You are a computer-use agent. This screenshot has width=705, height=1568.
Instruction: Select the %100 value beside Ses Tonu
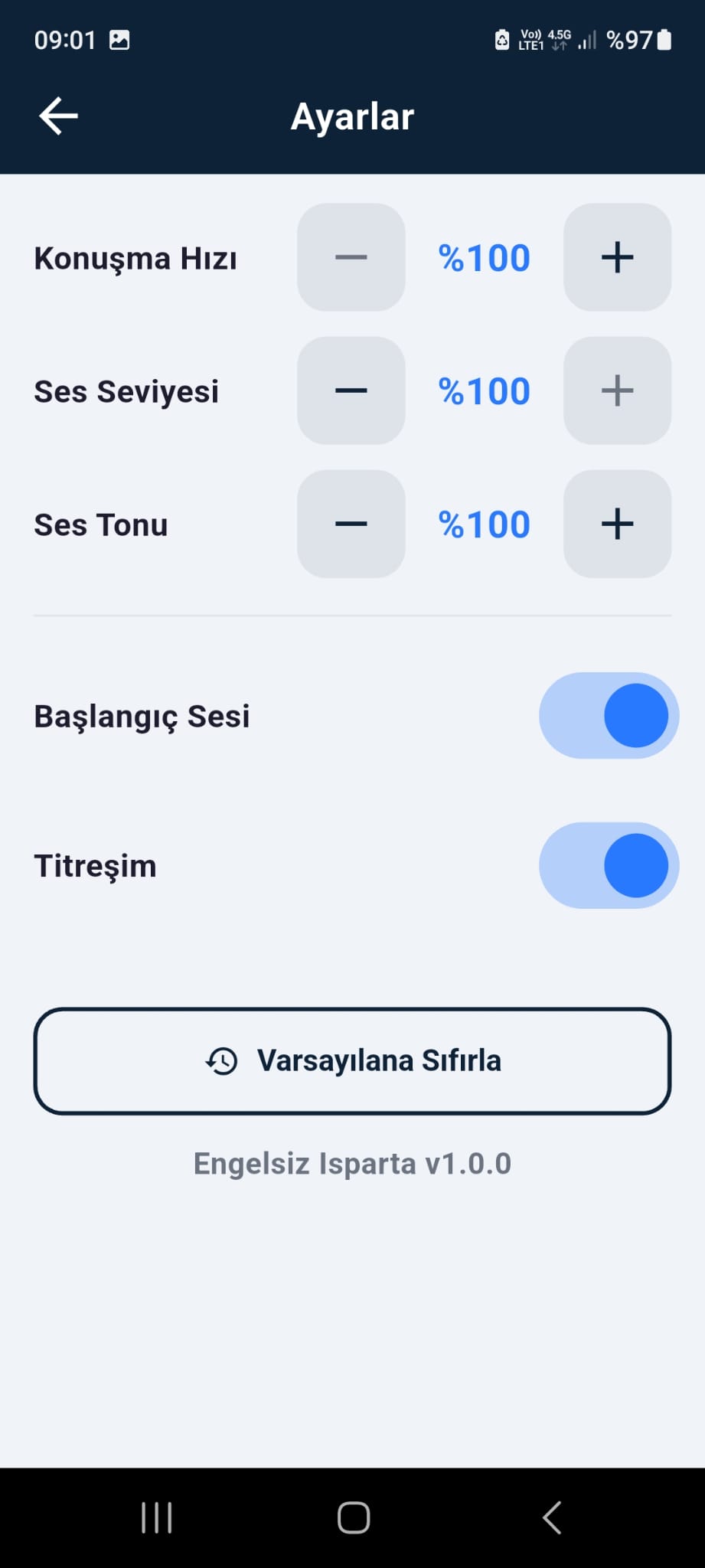tap(484, 524)
